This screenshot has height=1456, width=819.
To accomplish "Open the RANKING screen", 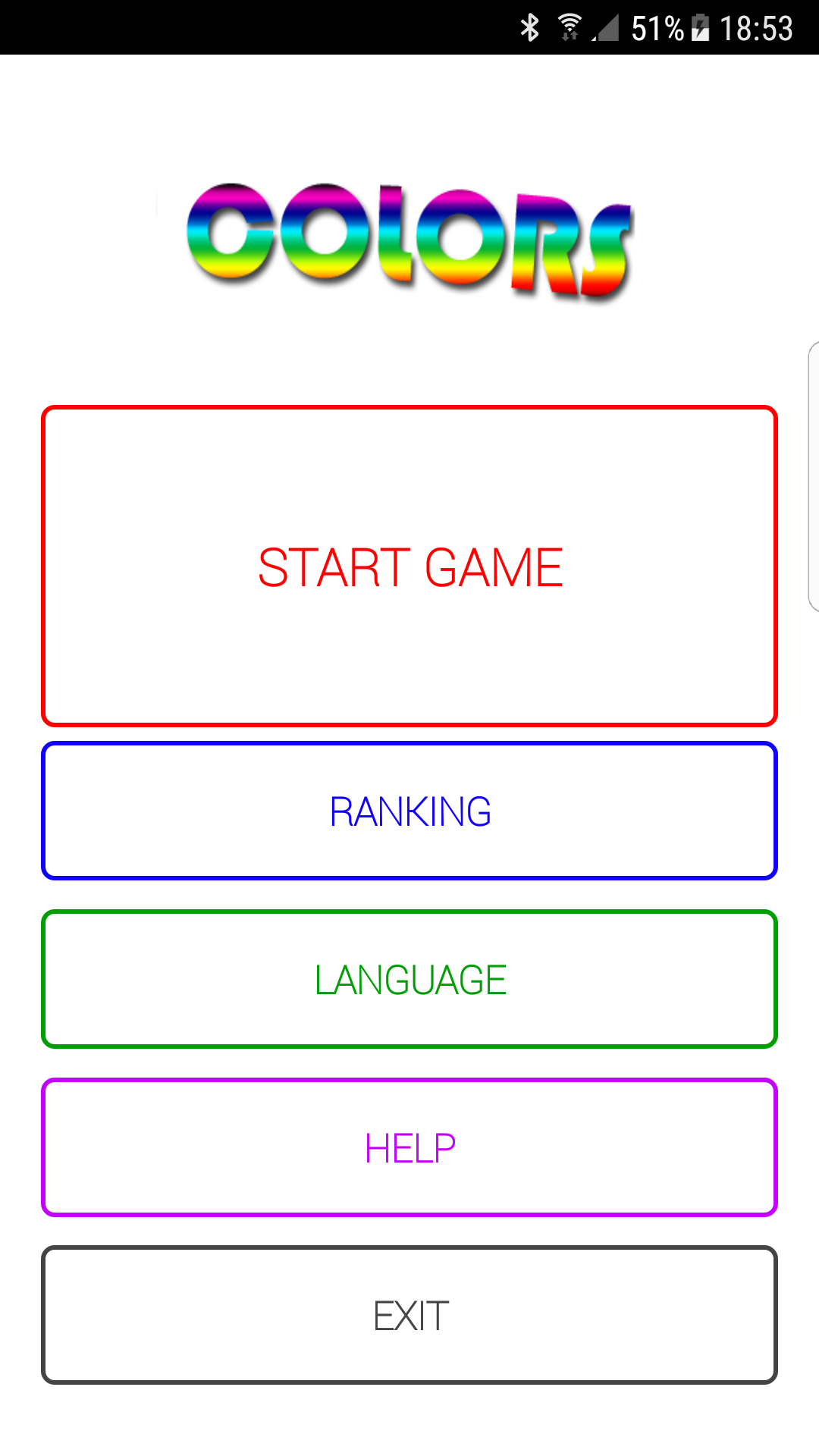I will 409,811.
